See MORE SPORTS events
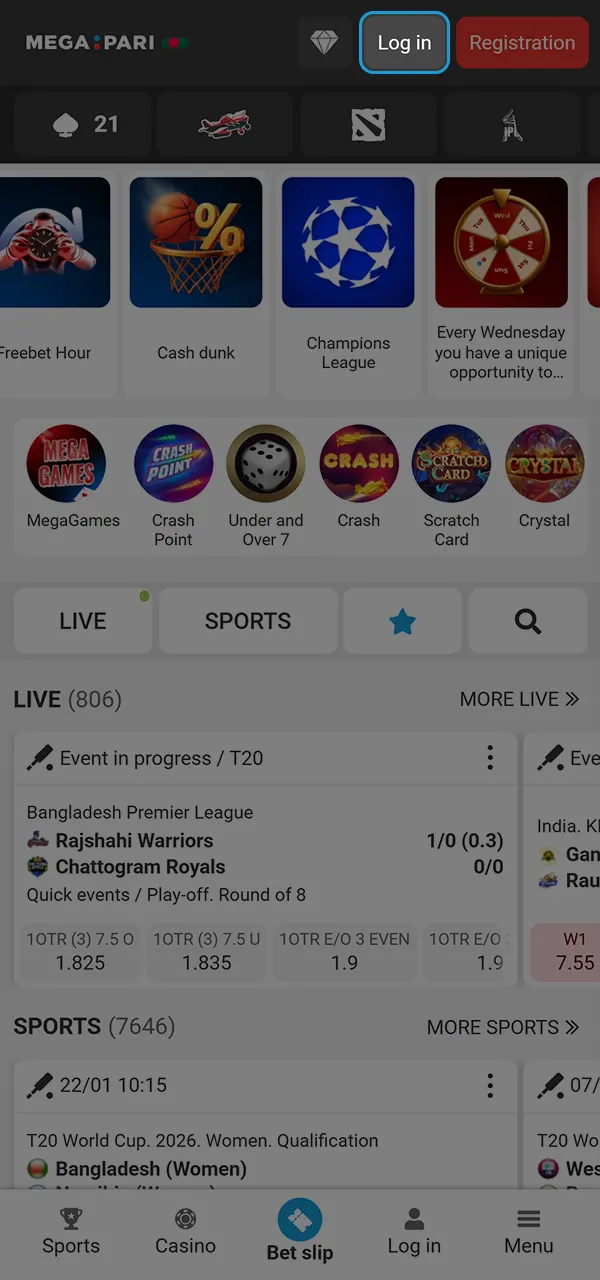 (x=503, y=1027)
